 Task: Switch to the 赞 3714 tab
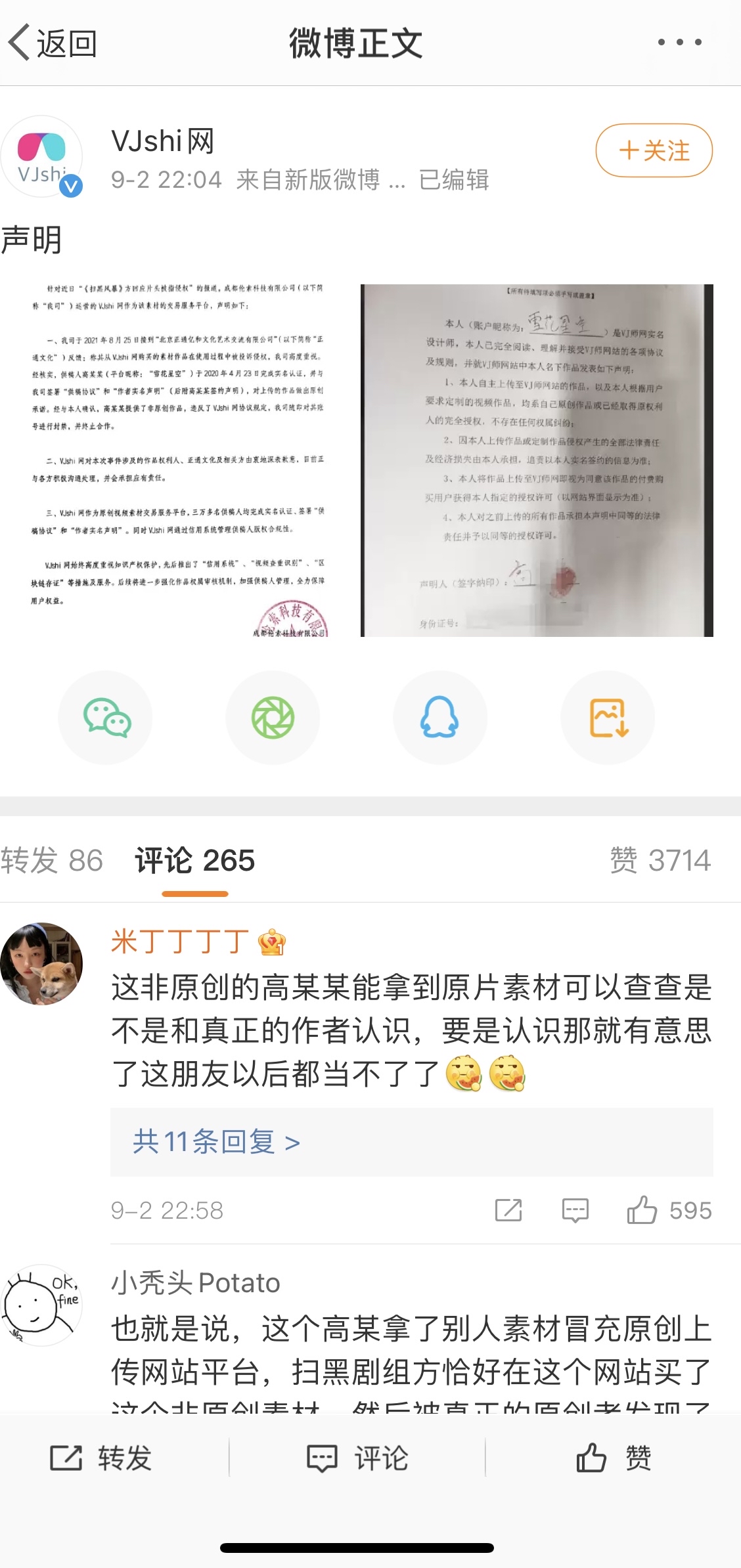tap(660, 860)
